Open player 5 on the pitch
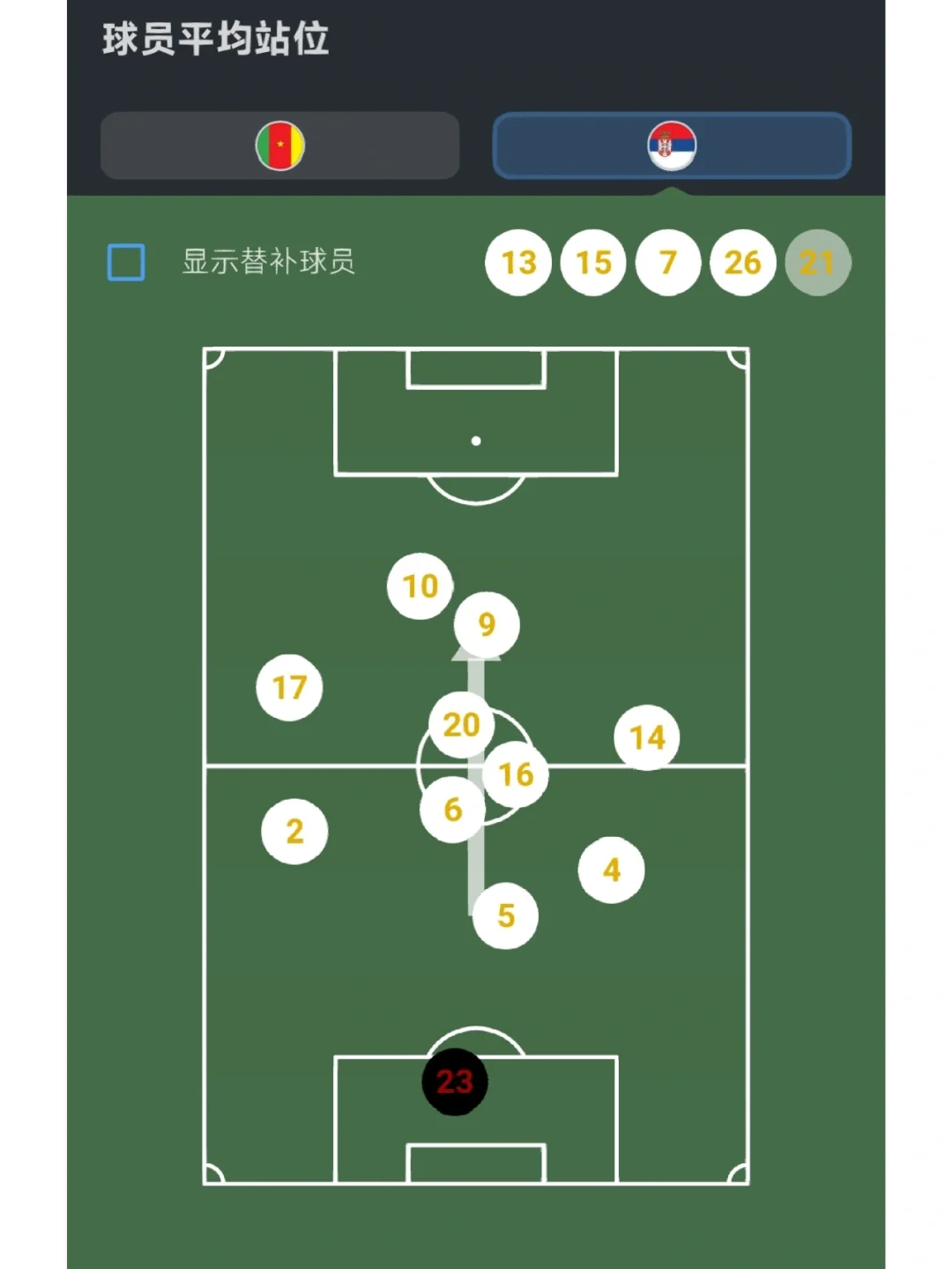This screenshot has width=952, height=1269. [x=505, y=915]
